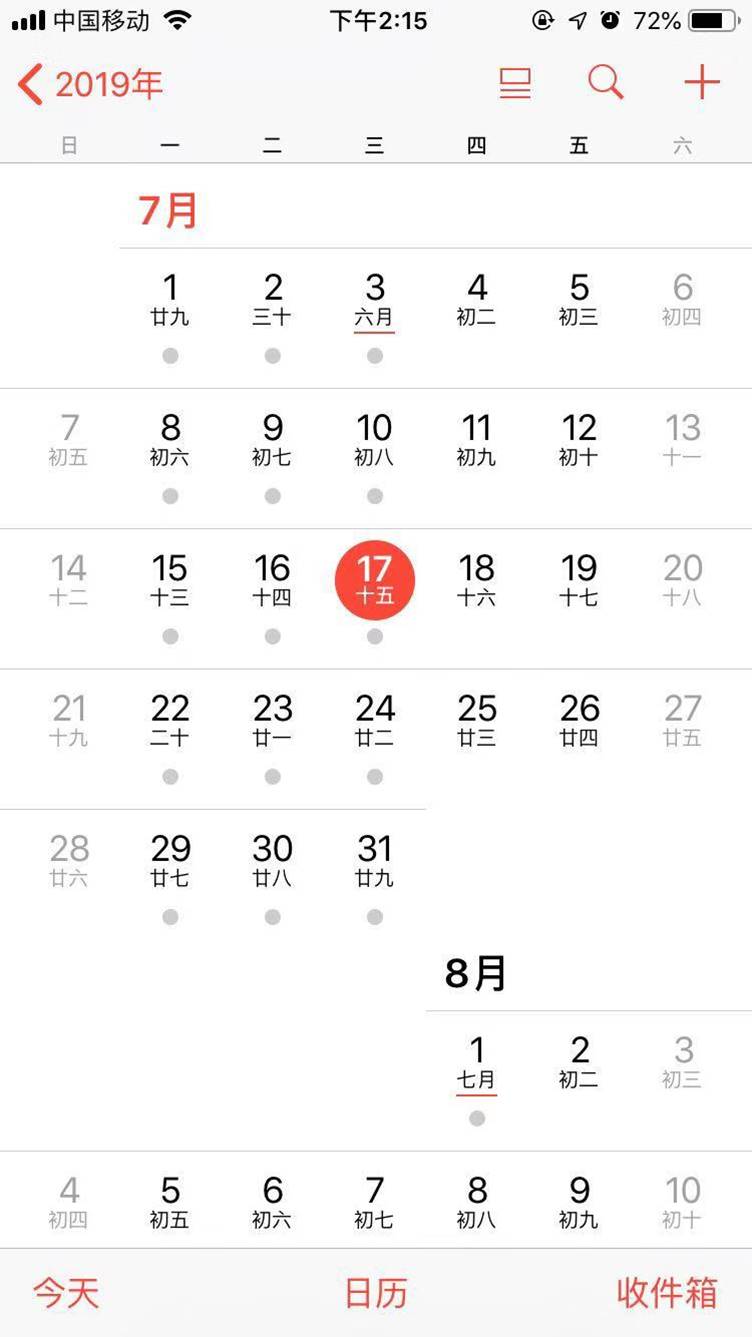Jump to today with 今天
The width and height of the screenshot is (752, 1337).
point(66,1293)
